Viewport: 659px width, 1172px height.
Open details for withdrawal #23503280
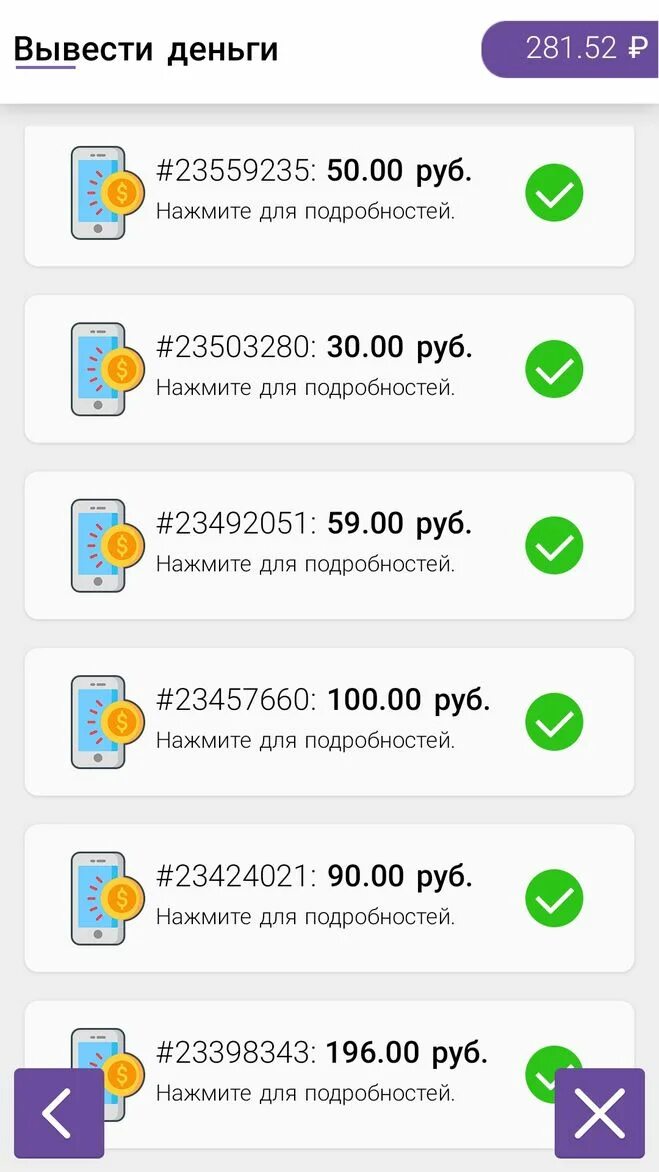pyautogui.click(x=330, y=369)
